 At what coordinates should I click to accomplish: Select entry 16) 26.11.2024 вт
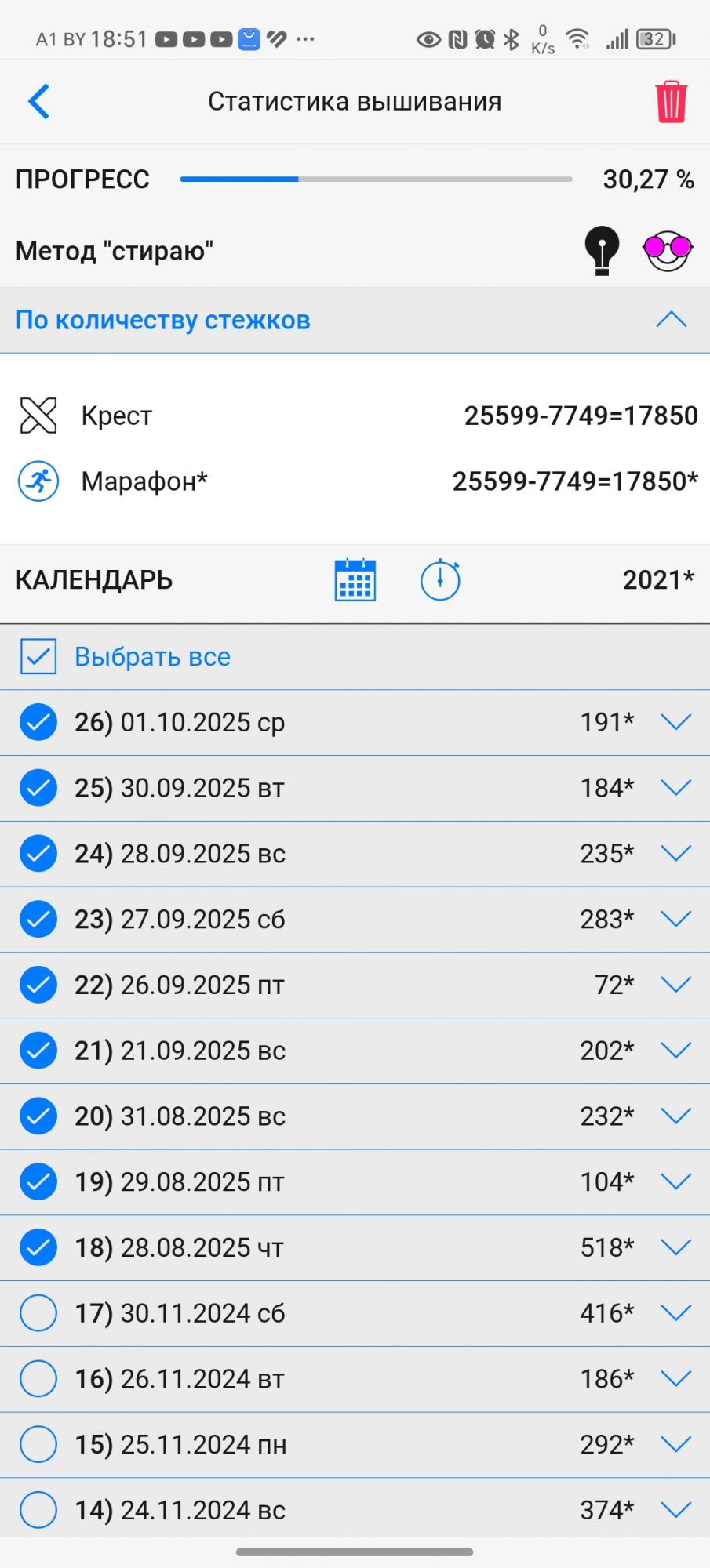click(x=38, y=1379)
